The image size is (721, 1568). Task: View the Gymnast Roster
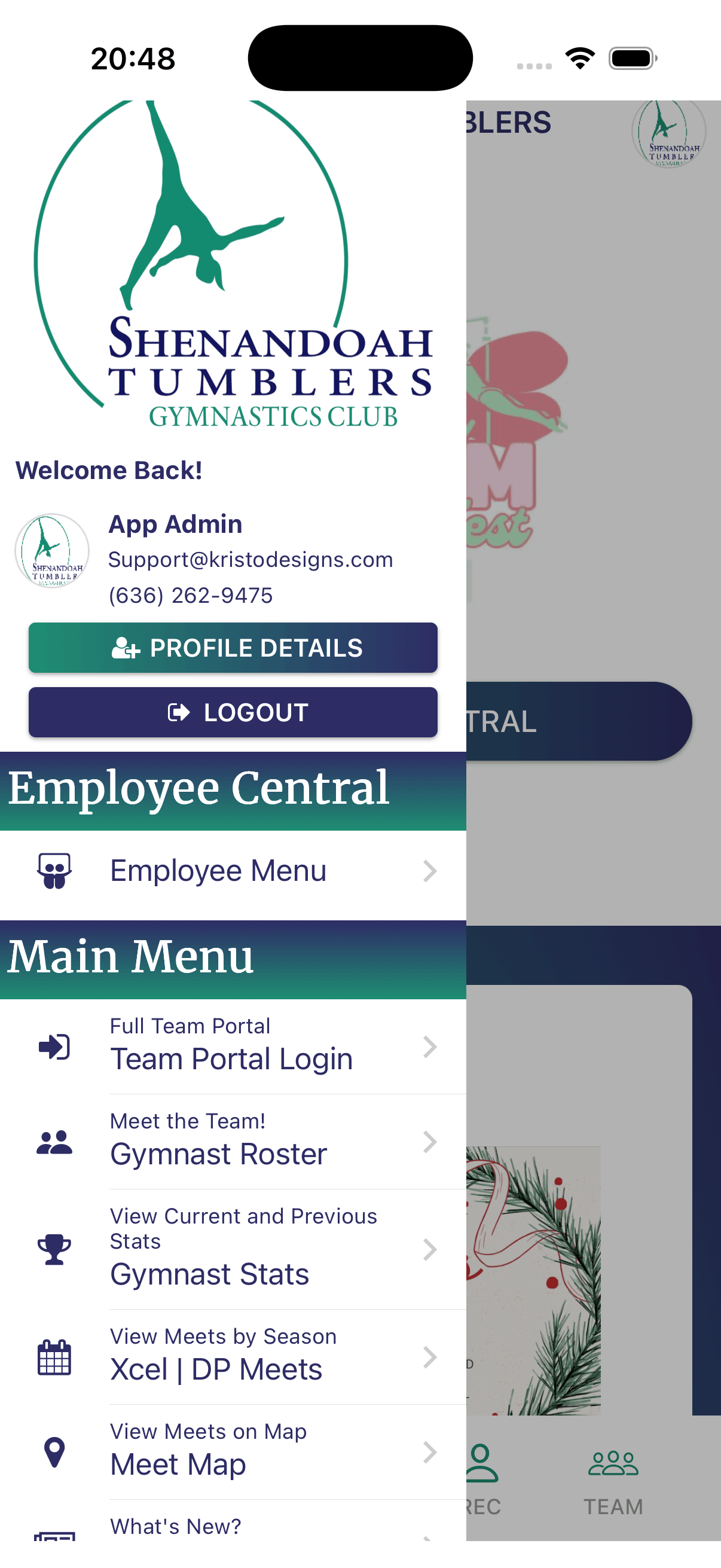233,1141
